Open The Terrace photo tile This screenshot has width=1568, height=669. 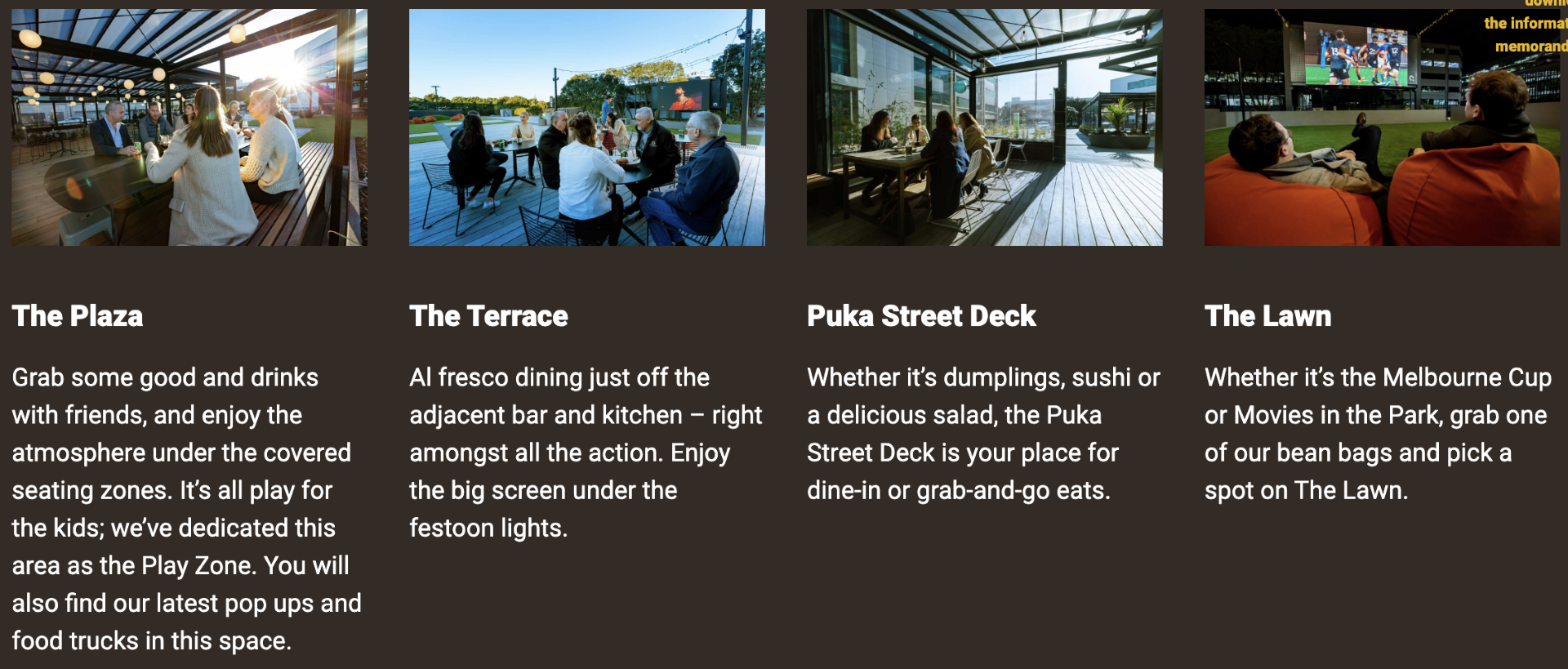point(586,127)
